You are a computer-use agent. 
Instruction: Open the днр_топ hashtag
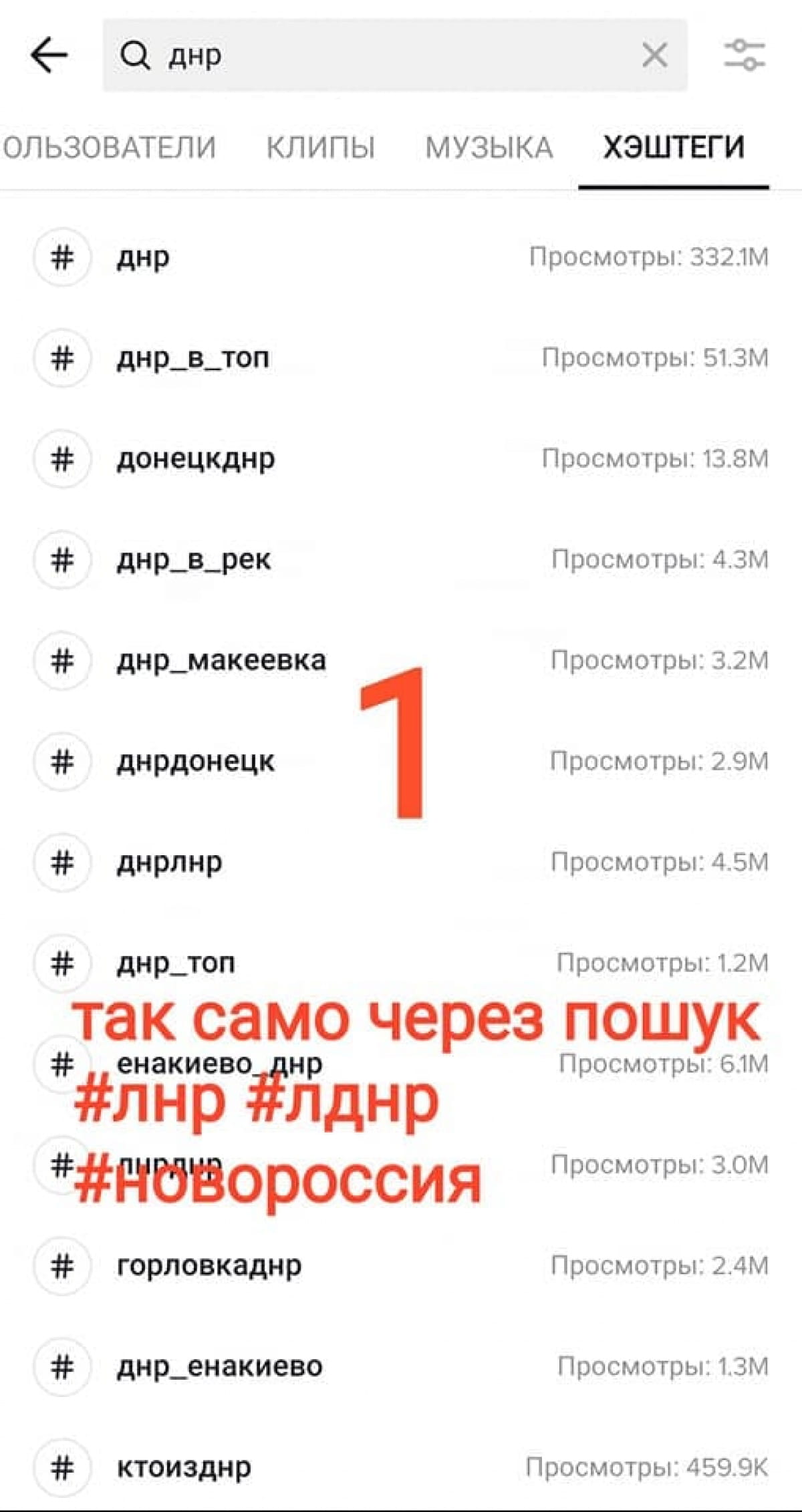tap(401, 963)
